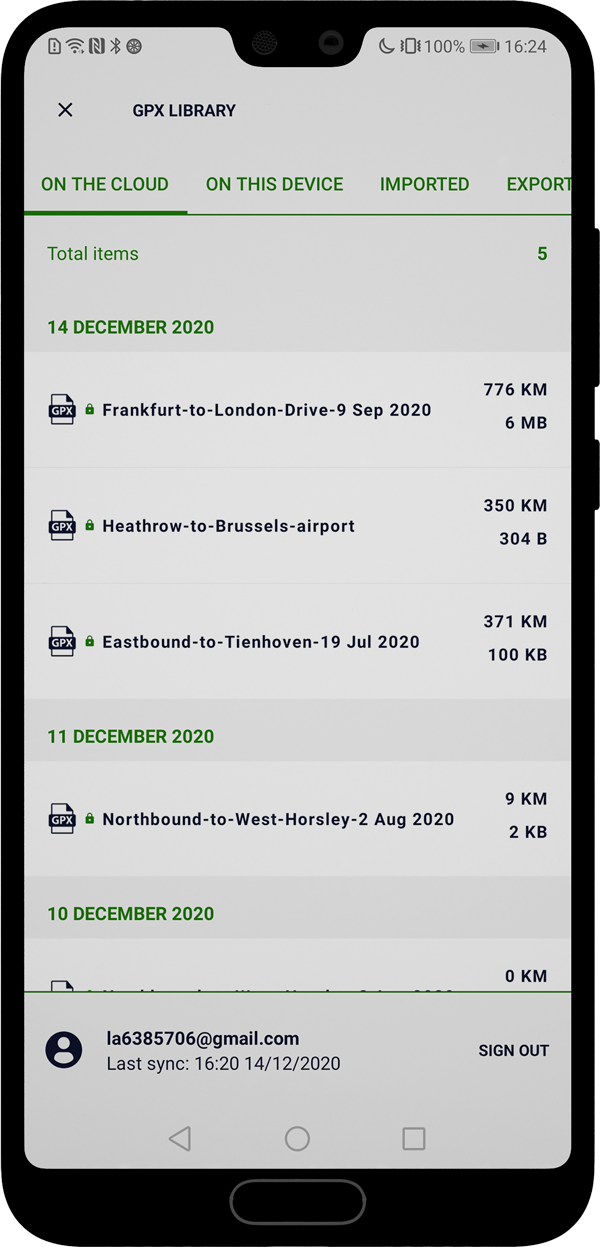Image resolution: width=600 pixels, height=1247 pixels.
Task: Switch to the On This Device tab
Action: 274,184
